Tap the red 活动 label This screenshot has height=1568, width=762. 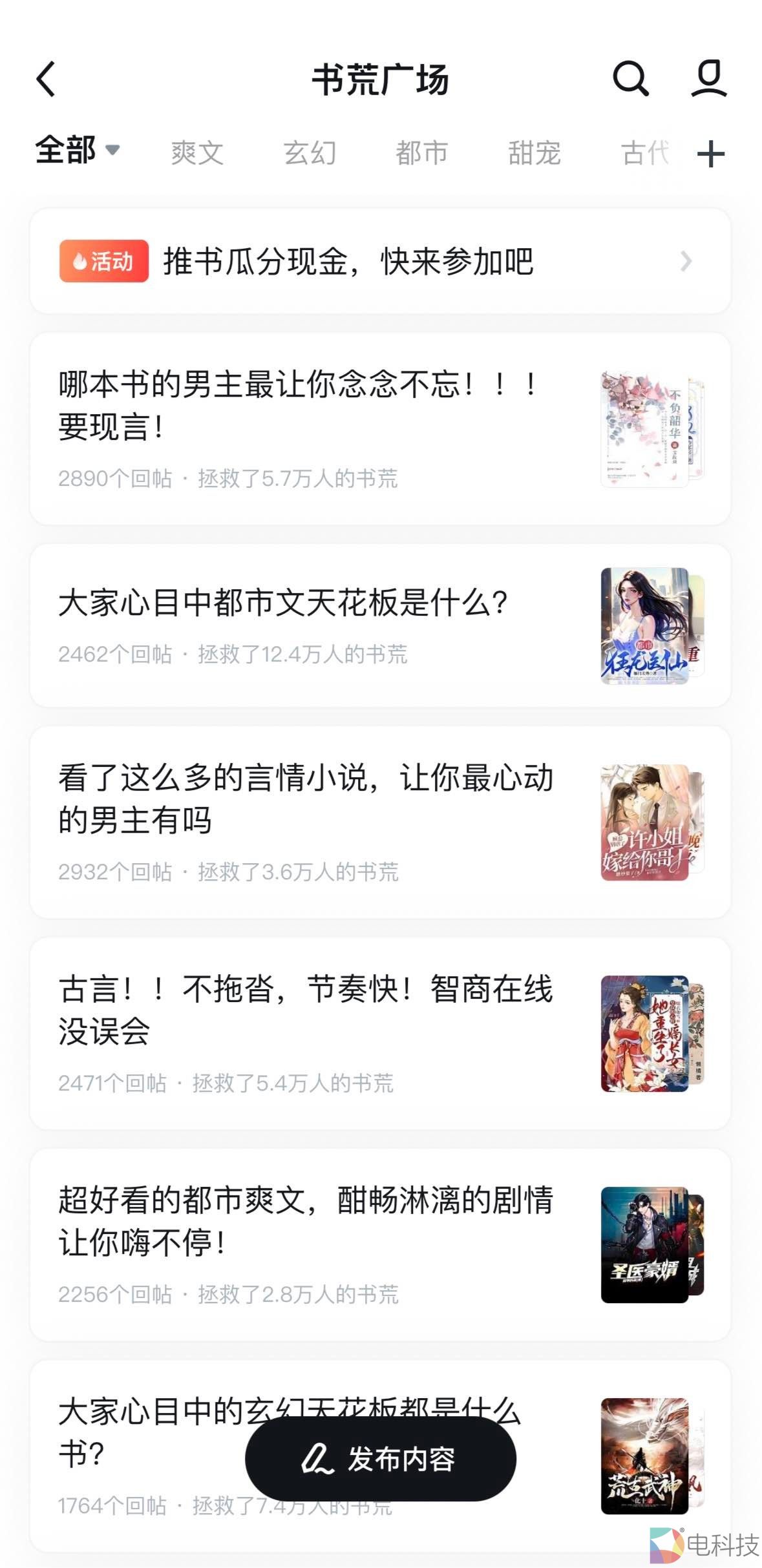pyautogui.click(x=102, y=260)
